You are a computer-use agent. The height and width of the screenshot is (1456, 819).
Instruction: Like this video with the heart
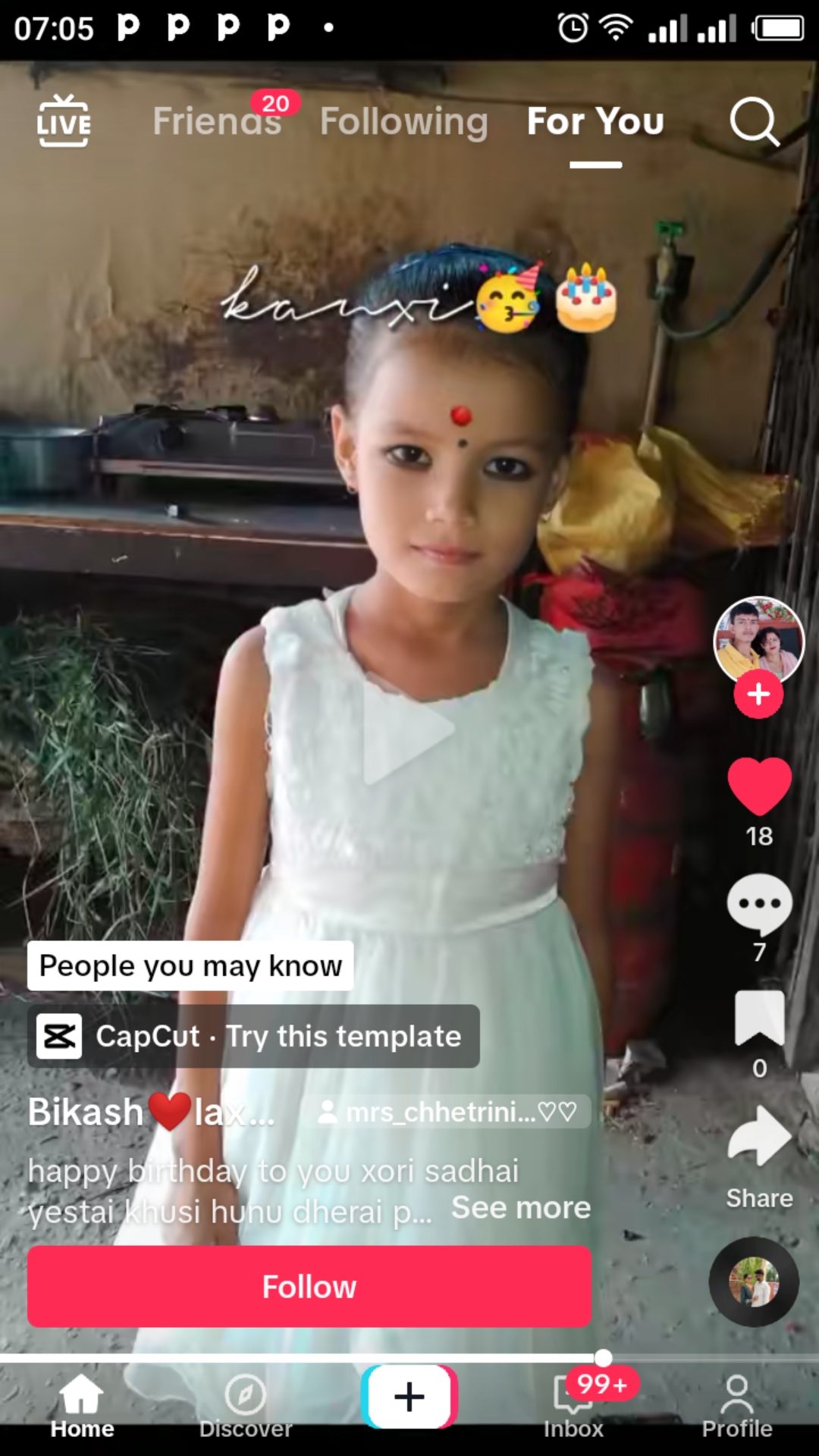759,787
